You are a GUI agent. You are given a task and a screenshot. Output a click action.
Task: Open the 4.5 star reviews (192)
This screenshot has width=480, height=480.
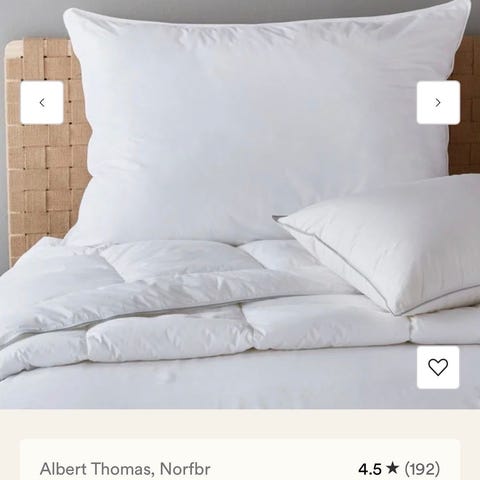399,468
